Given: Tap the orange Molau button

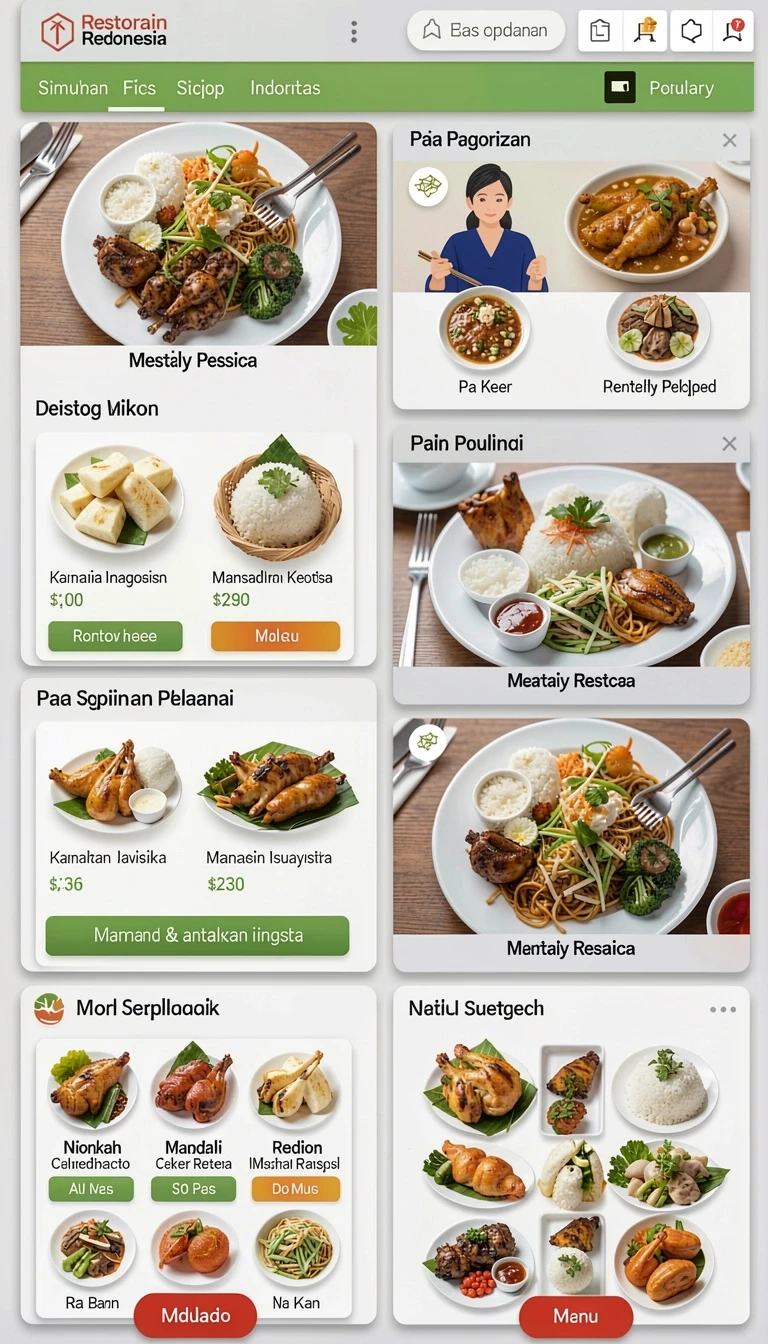Looking at the screenshot, I should click(x=275, y=636).
